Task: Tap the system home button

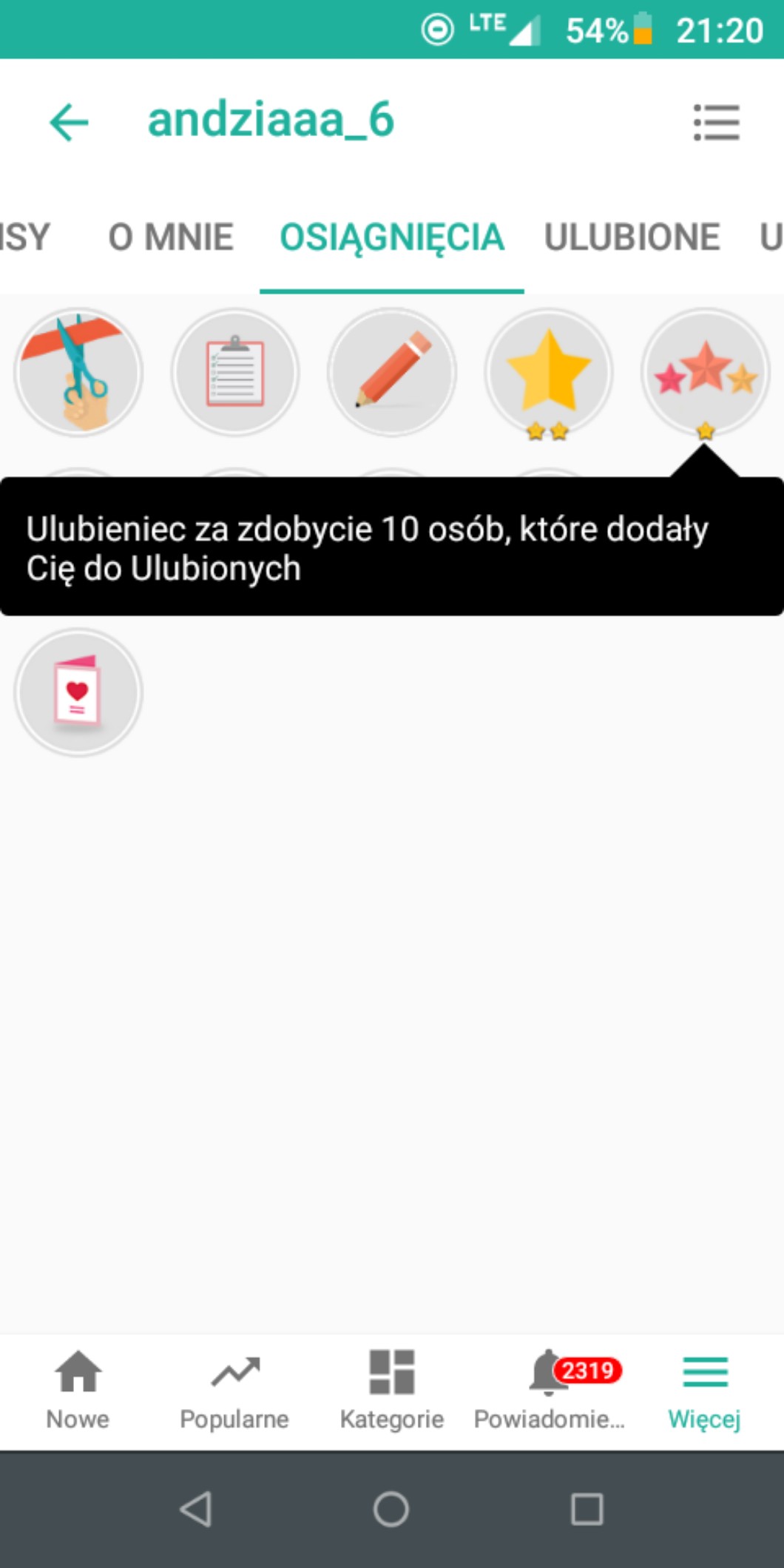Action: (x=391, y=1509)
